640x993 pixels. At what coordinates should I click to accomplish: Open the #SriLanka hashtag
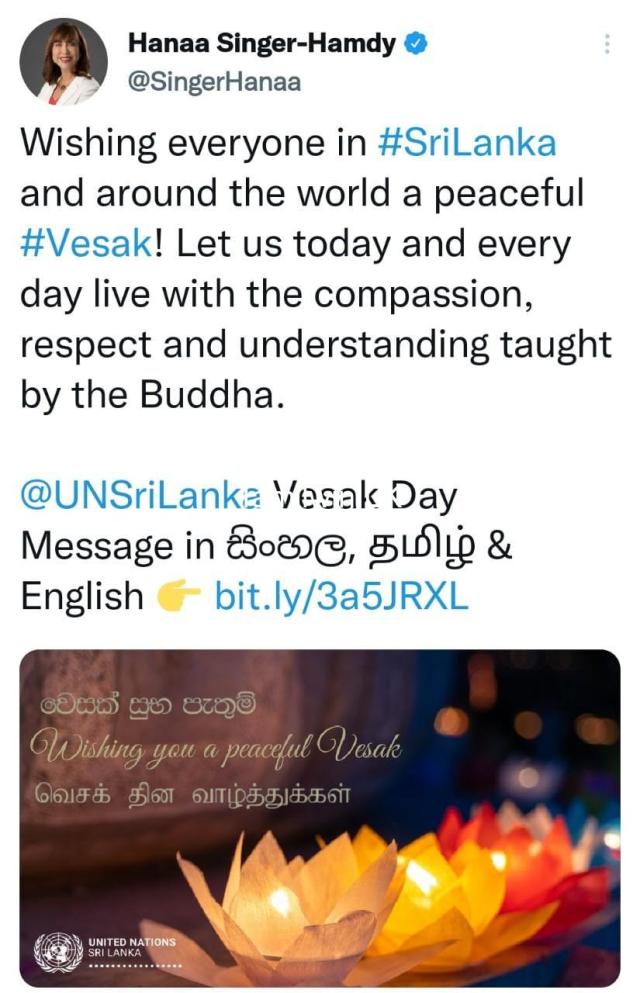[467, 142]
